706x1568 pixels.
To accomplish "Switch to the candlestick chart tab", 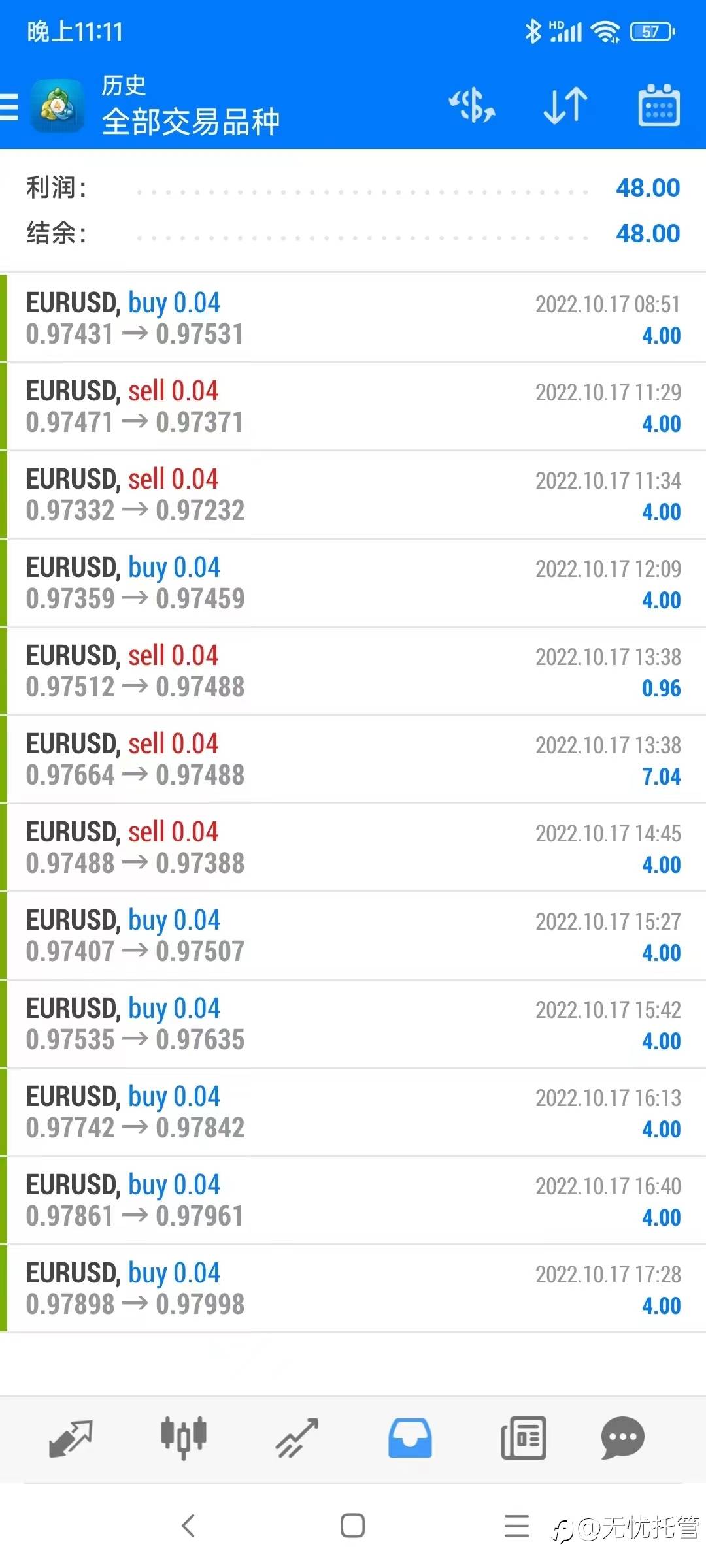I will [184, 1438].
